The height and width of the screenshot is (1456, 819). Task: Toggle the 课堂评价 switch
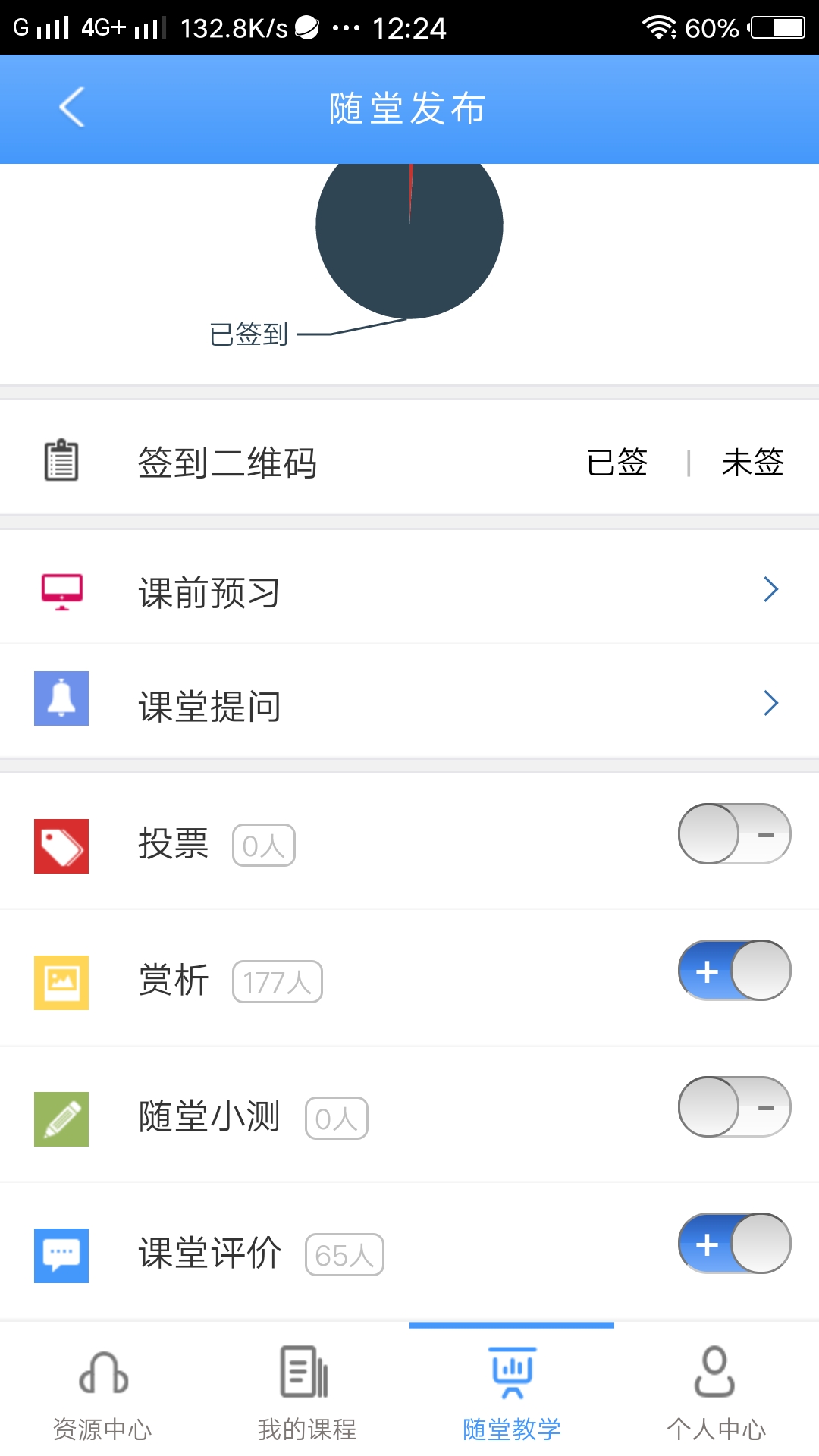734,1244
